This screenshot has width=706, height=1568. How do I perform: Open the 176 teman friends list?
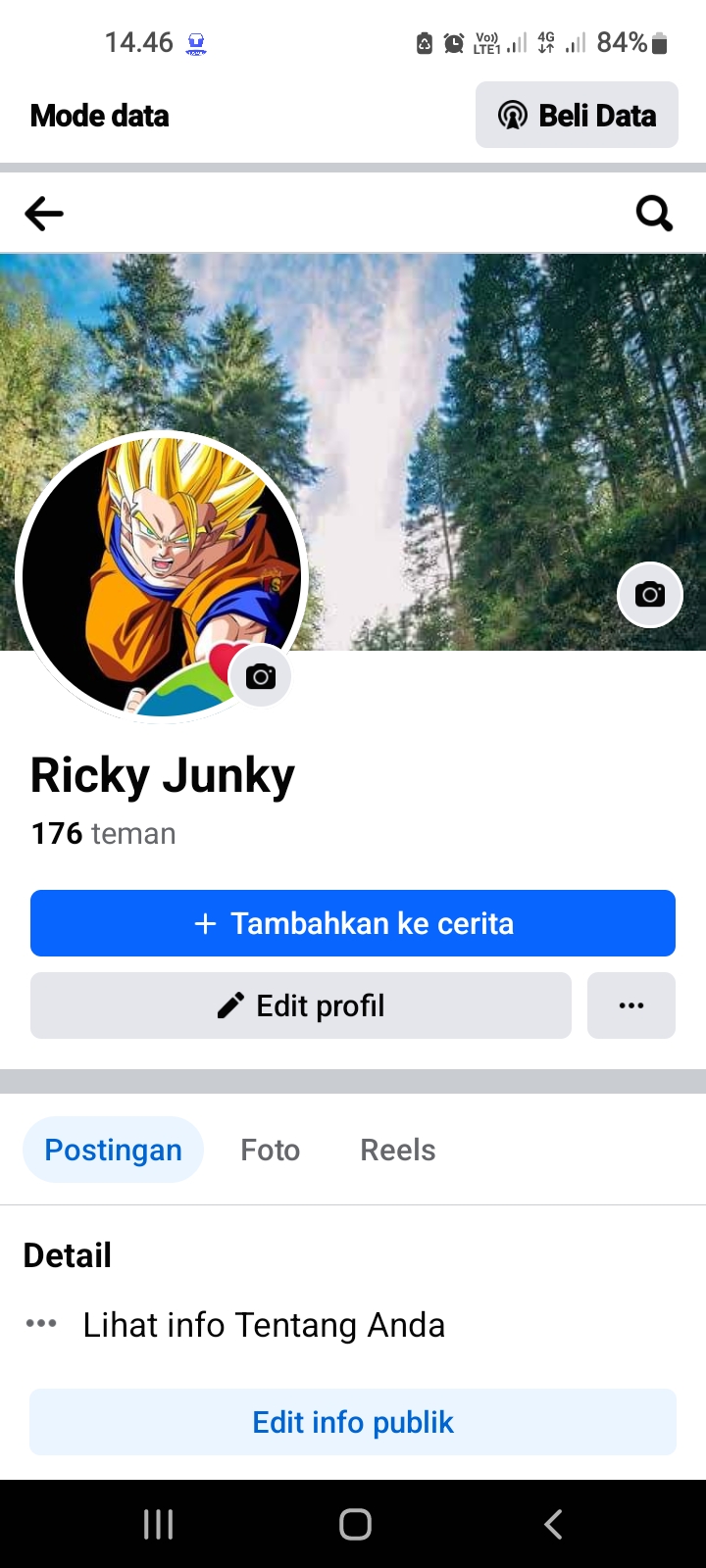pos(104,834)
